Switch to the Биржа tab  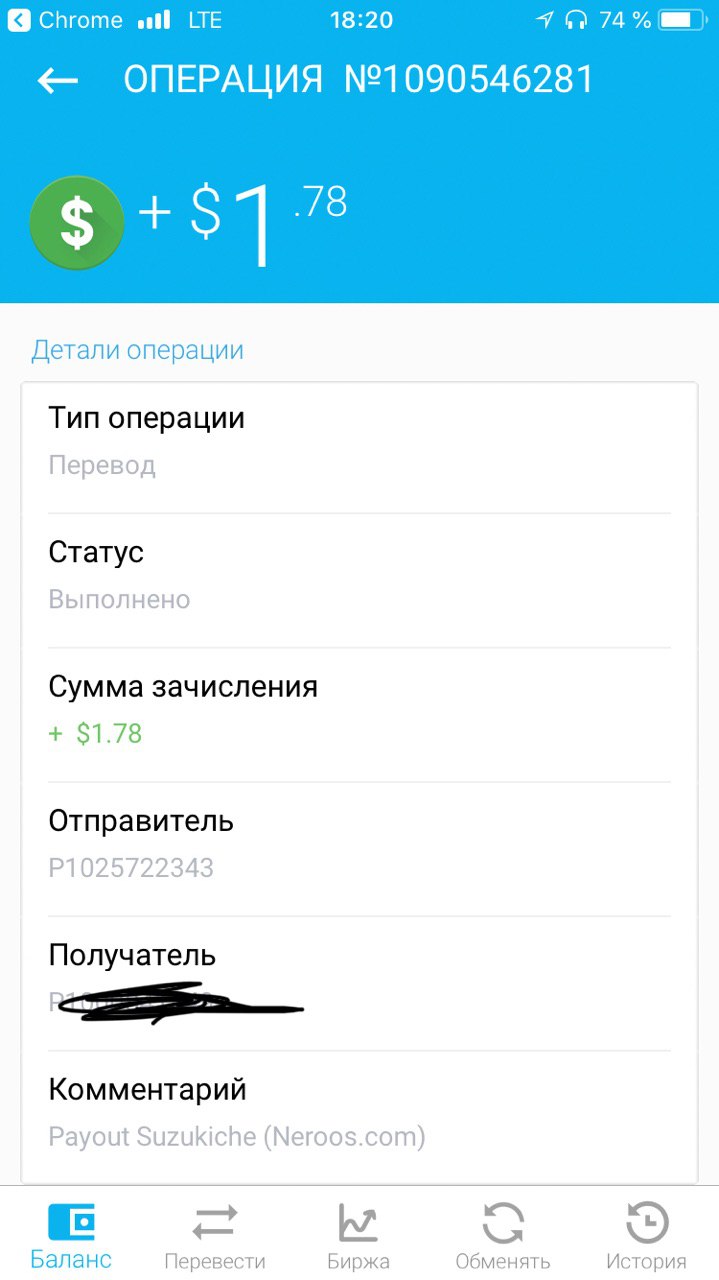click(358, 1237)
